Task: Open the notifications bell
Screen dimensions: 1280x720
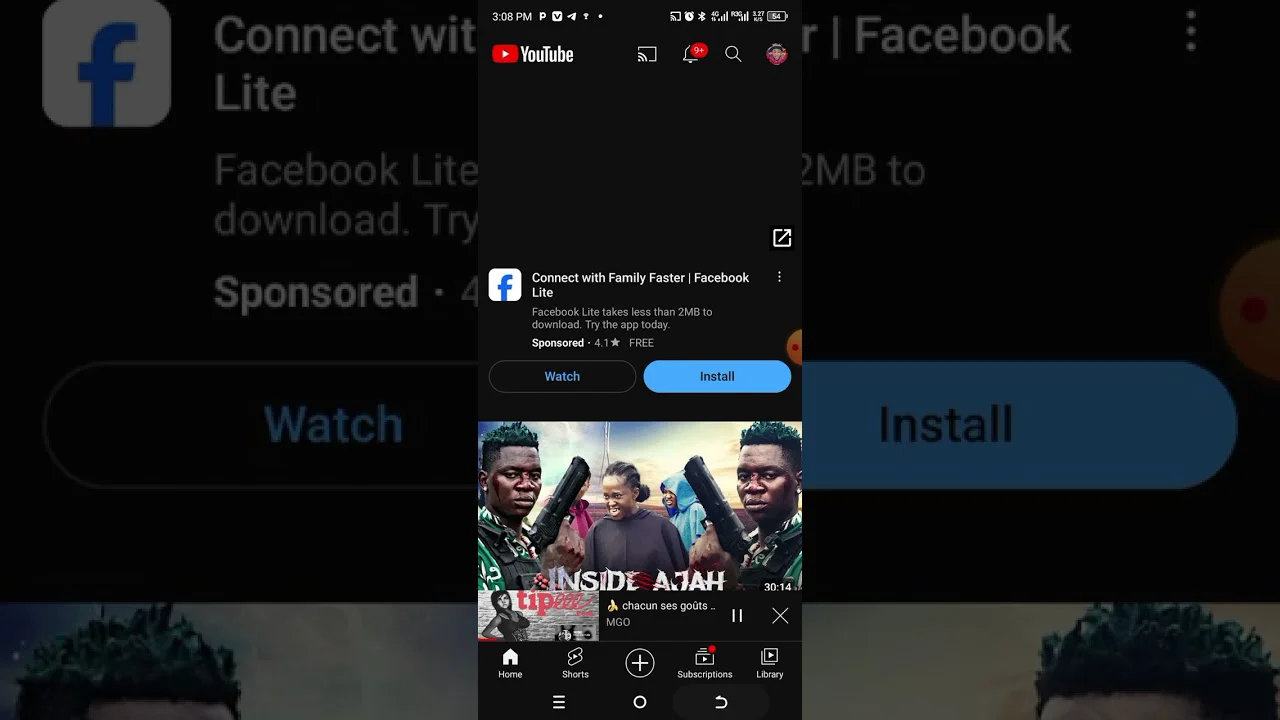Action: [x=690, y=55]
